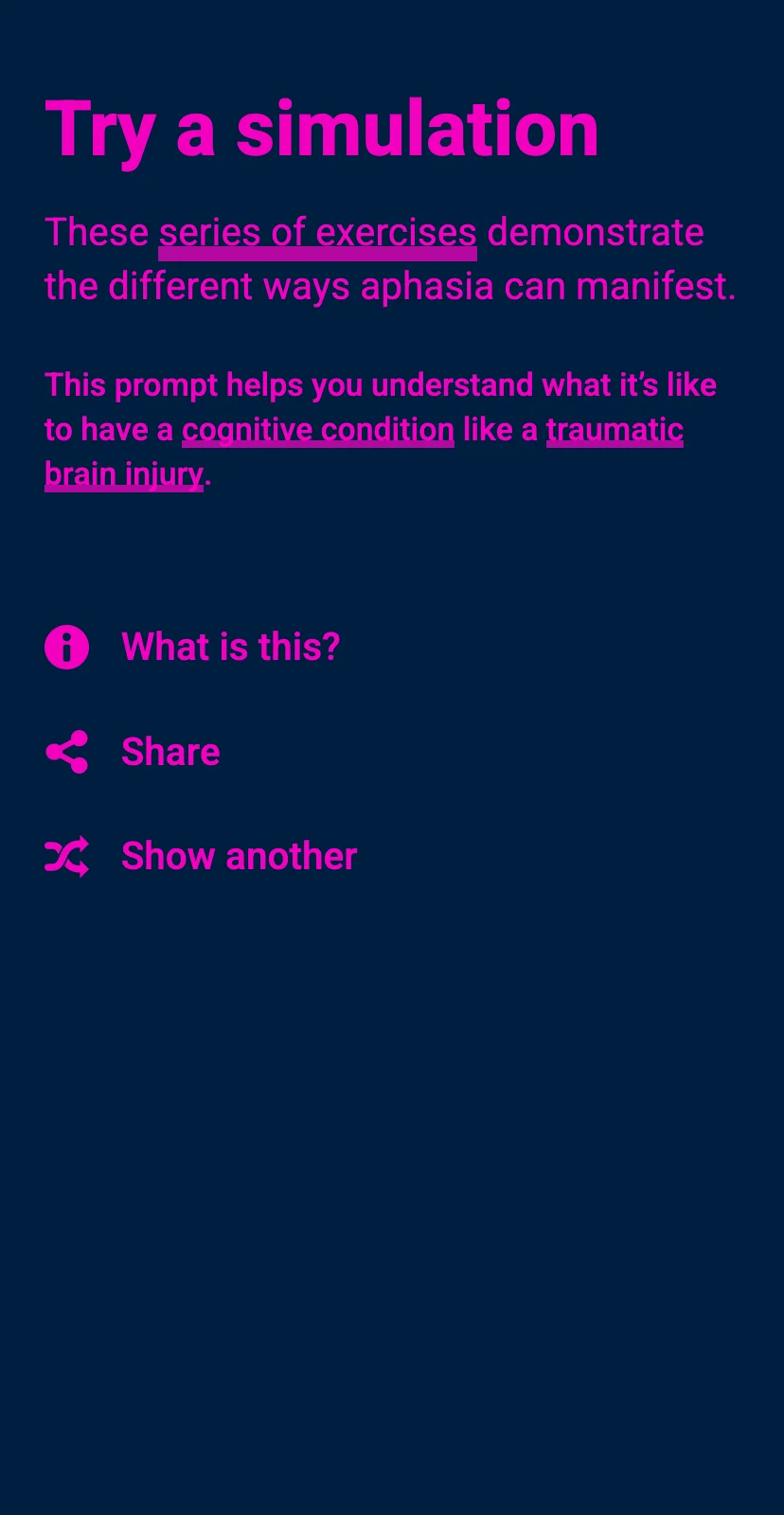Show another simulation prompt
Viewport: 784px width, 1515px height.
(x=201, y=856)
